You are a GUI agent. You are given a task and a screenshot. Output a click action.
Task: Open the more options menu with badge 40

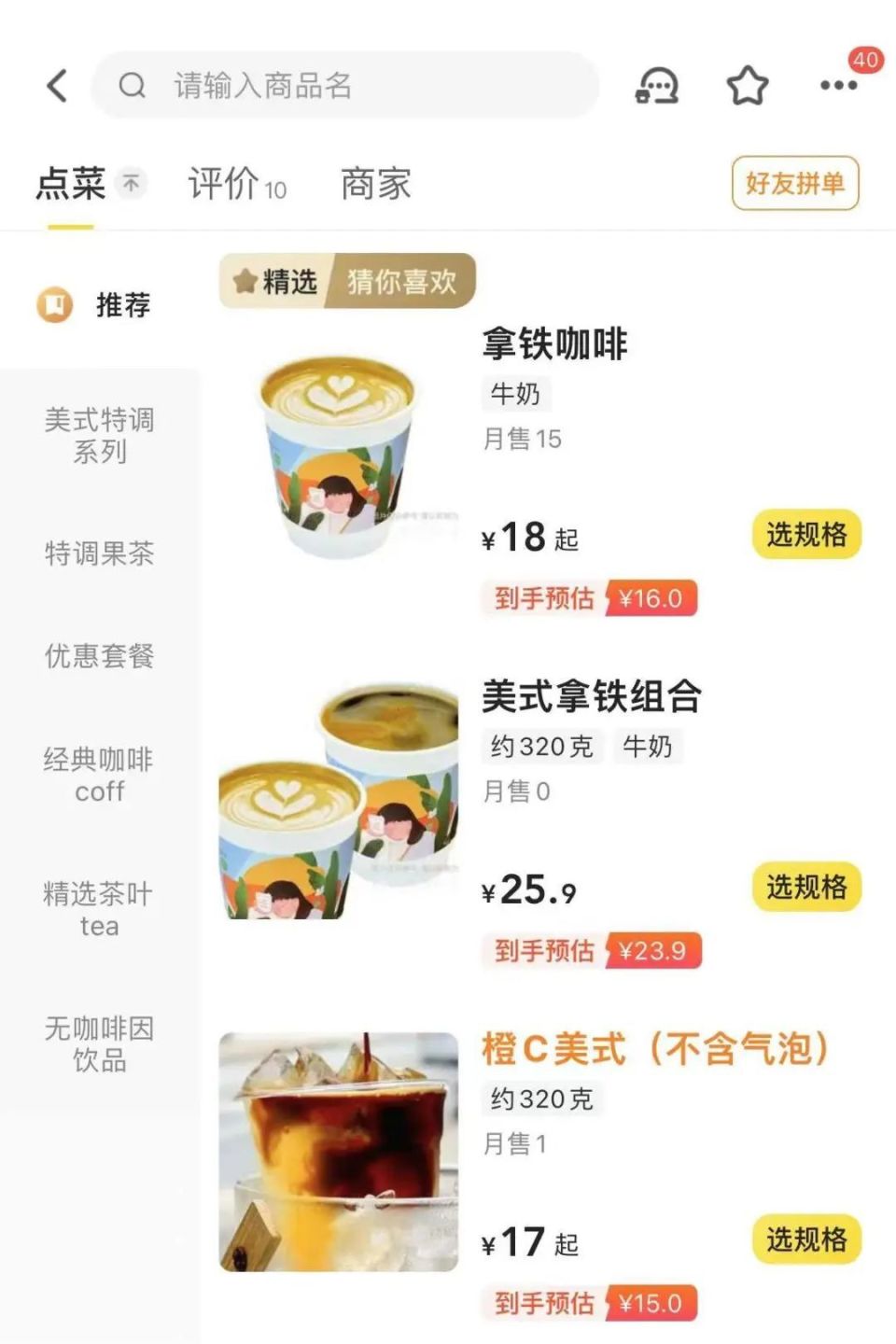click(x=837, y=85)
